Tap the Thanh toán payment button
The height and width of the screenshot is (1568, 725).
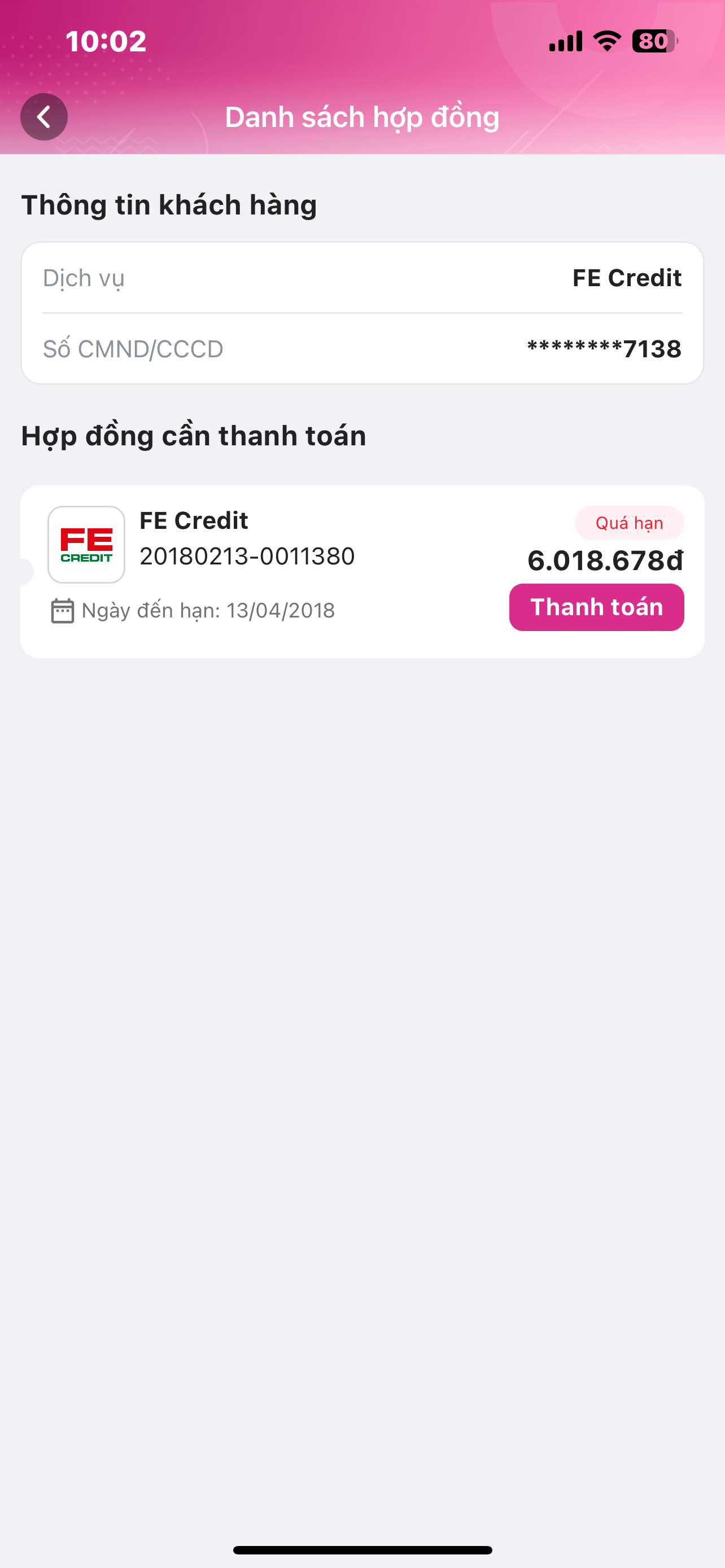(x=596, y=607)
